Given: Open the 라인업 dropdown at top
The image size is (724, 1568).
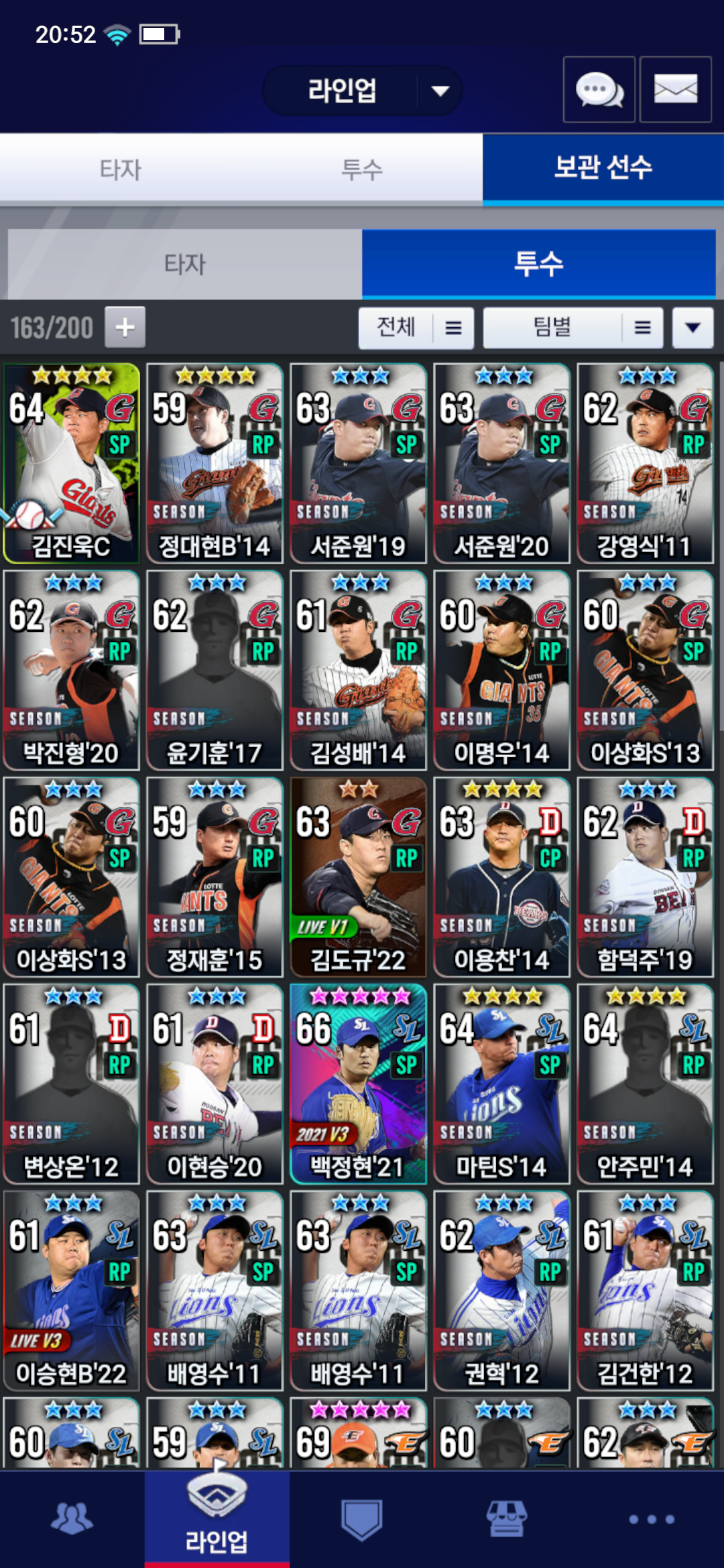Looking at the screenshot, I should [362, 90].
